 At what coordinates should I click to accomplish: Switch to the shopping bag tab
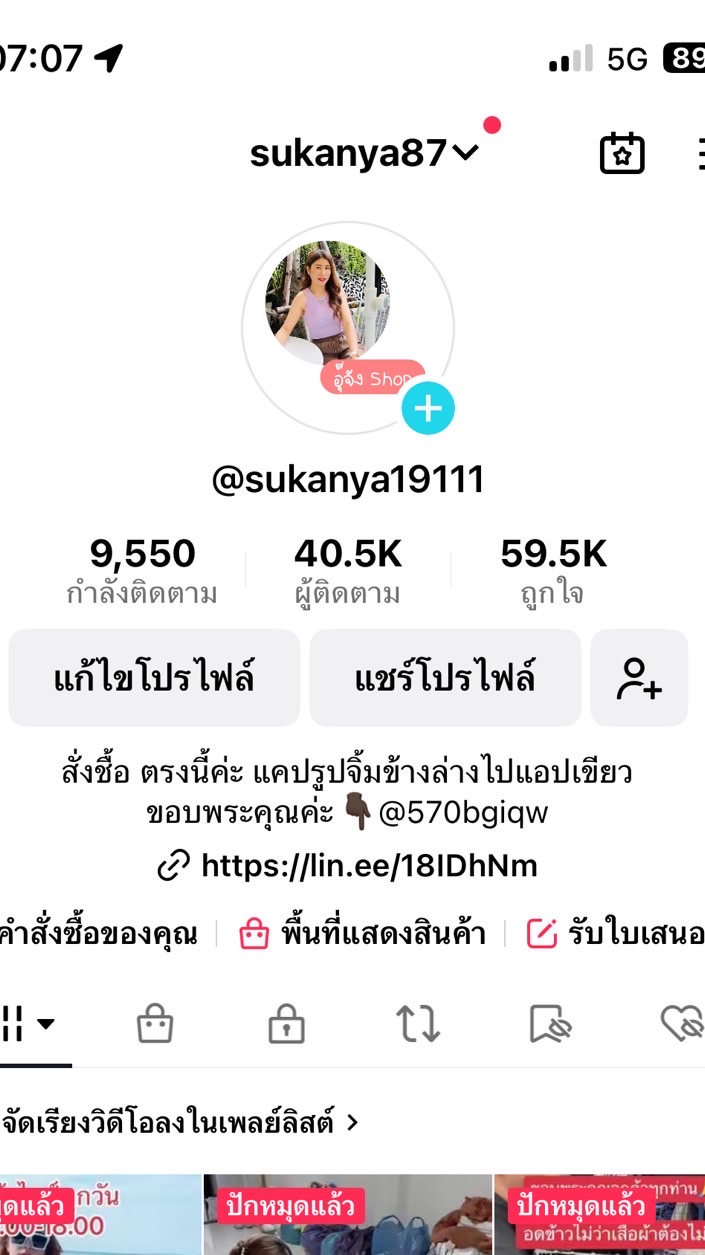click(x=155, y=1024)
